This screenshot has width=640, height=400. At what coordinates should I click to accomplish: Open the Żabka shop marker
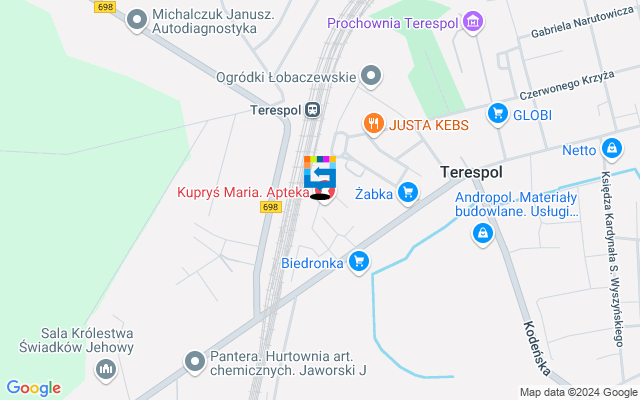pos(407,192)
